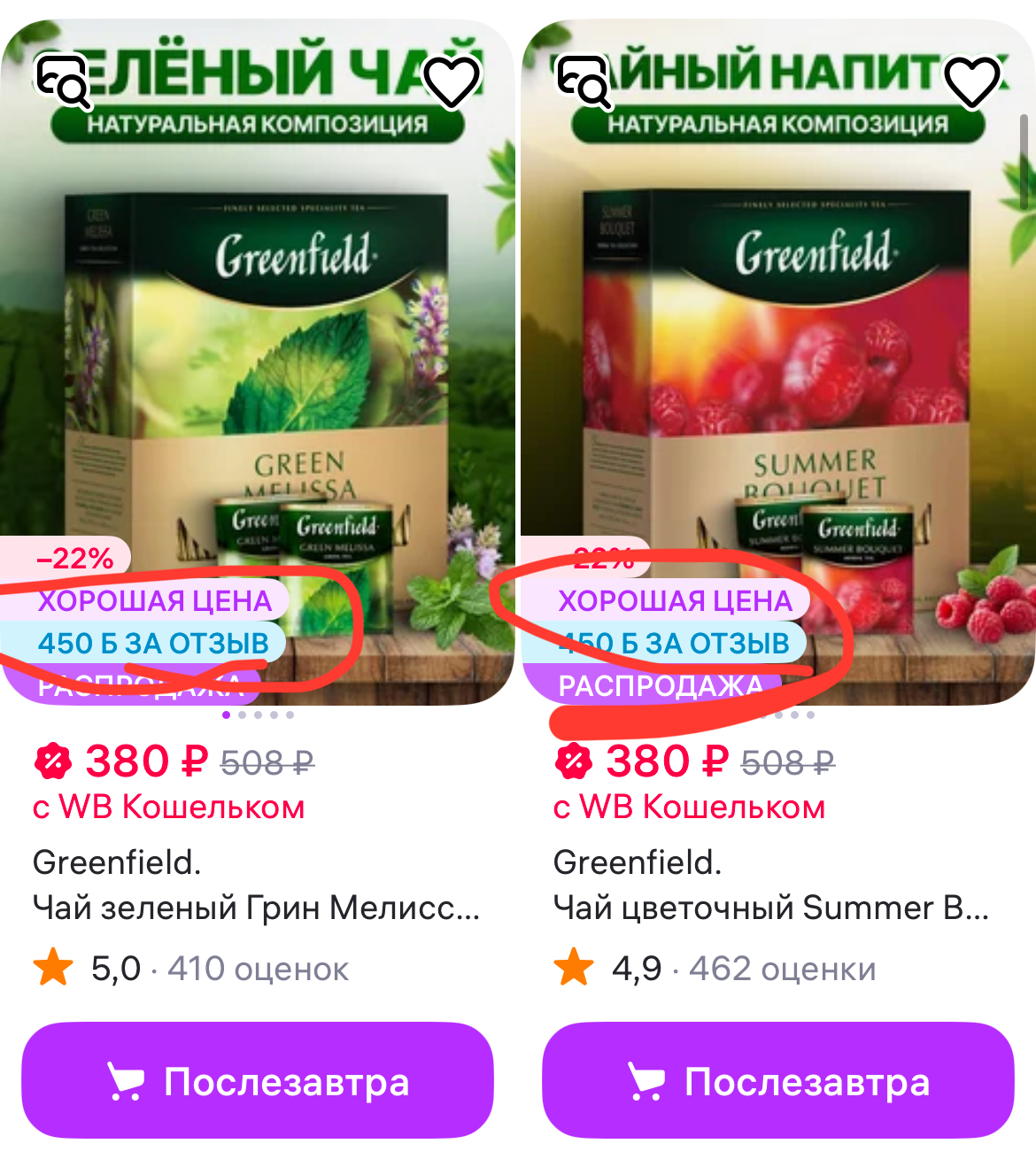This screenshot has width=1036, height=1159.
Task: Add Green Melissa tea to favorites
Action: 452,81
